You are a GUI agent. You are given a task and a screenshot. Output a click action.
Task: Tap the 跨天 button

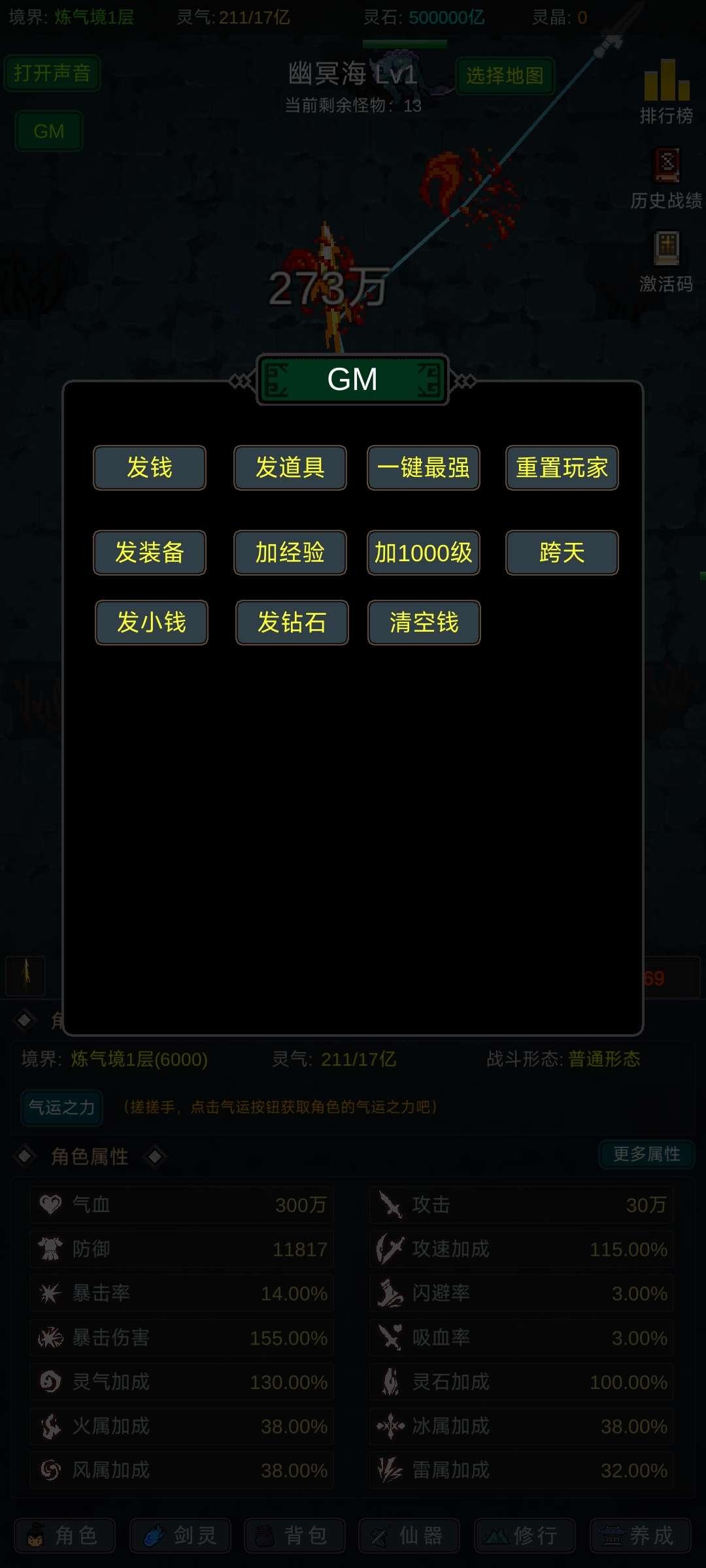point(562,553)
